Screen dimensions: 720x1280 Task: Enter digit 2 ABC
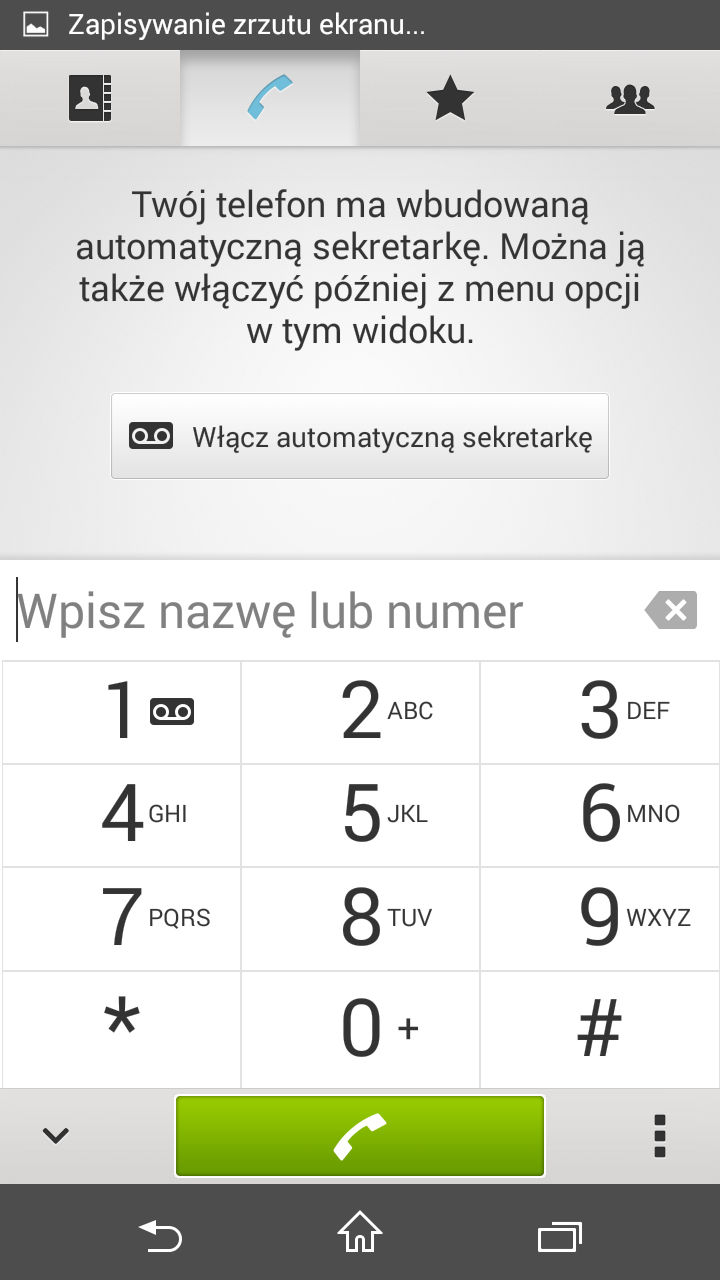tap(360, 712)
